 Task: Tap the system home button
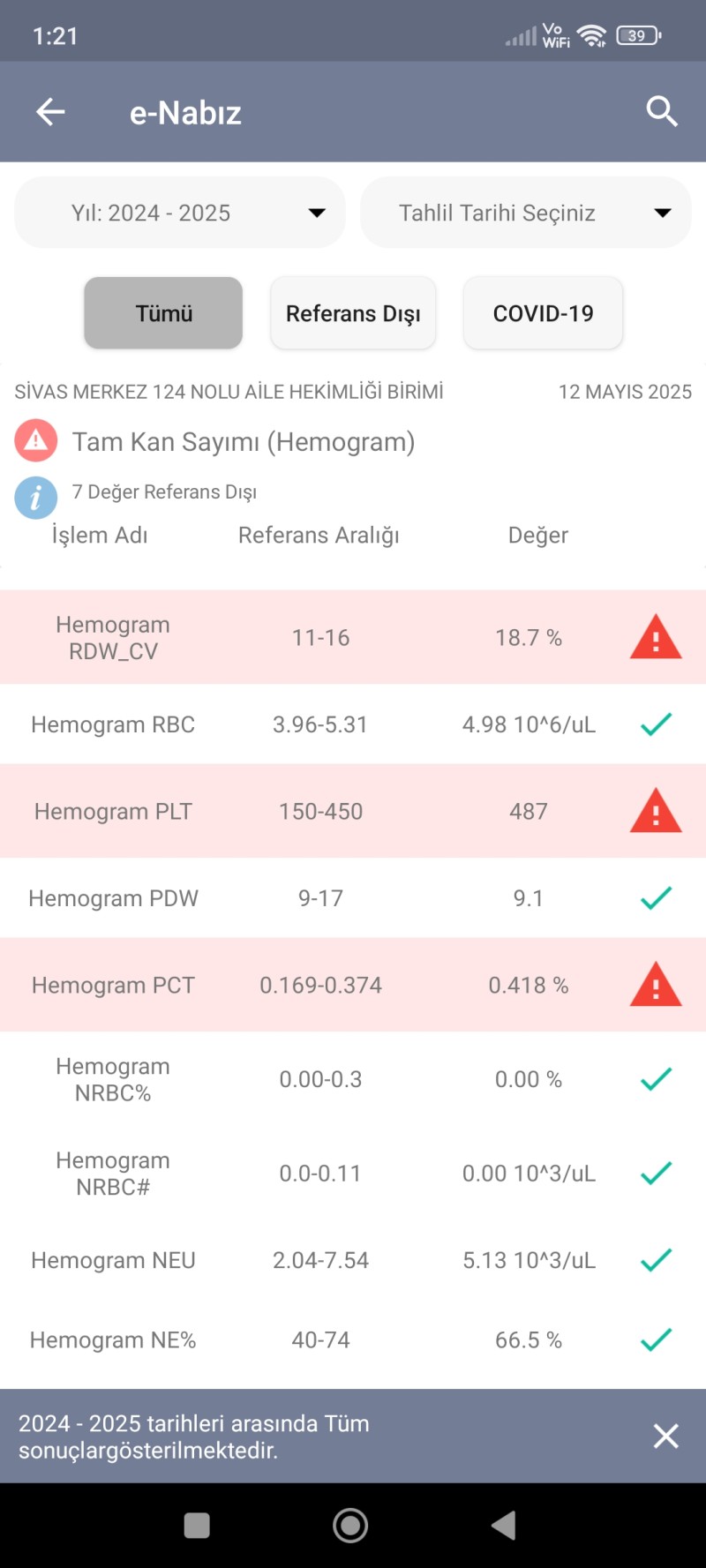coord(350,1526)
